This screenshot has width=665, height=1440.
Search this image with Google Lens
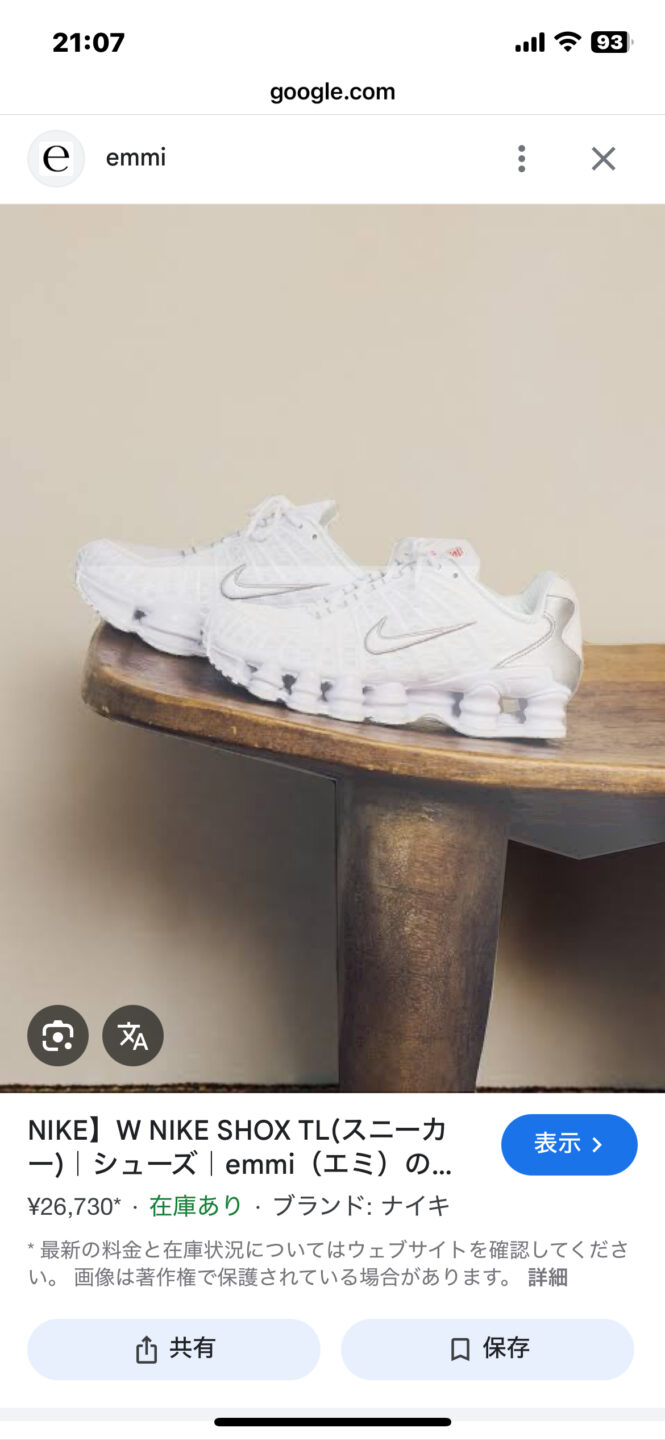point(58,1036)
